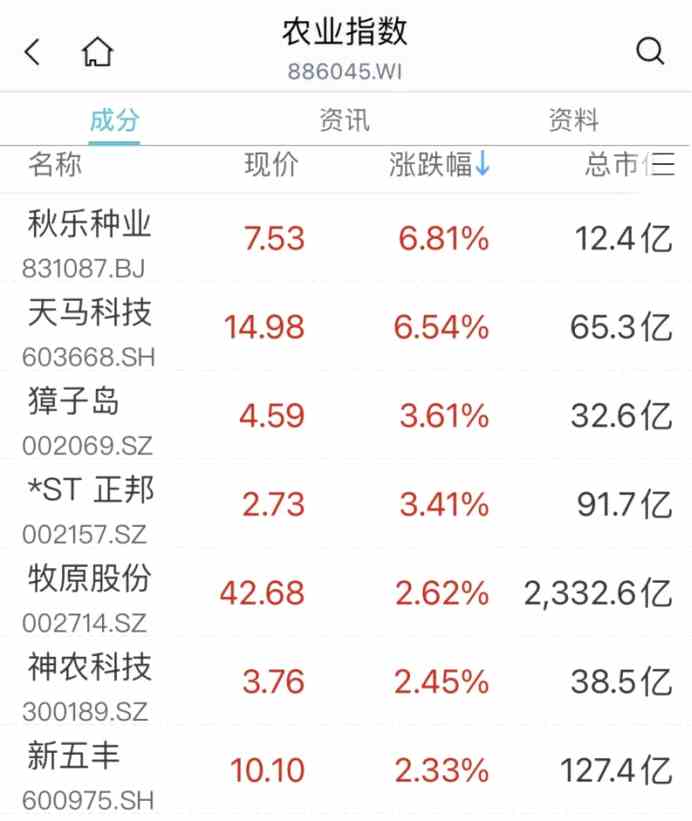Go back with the arrow icon
Viewport: 692px width, 821px height.
pos(34,52)
